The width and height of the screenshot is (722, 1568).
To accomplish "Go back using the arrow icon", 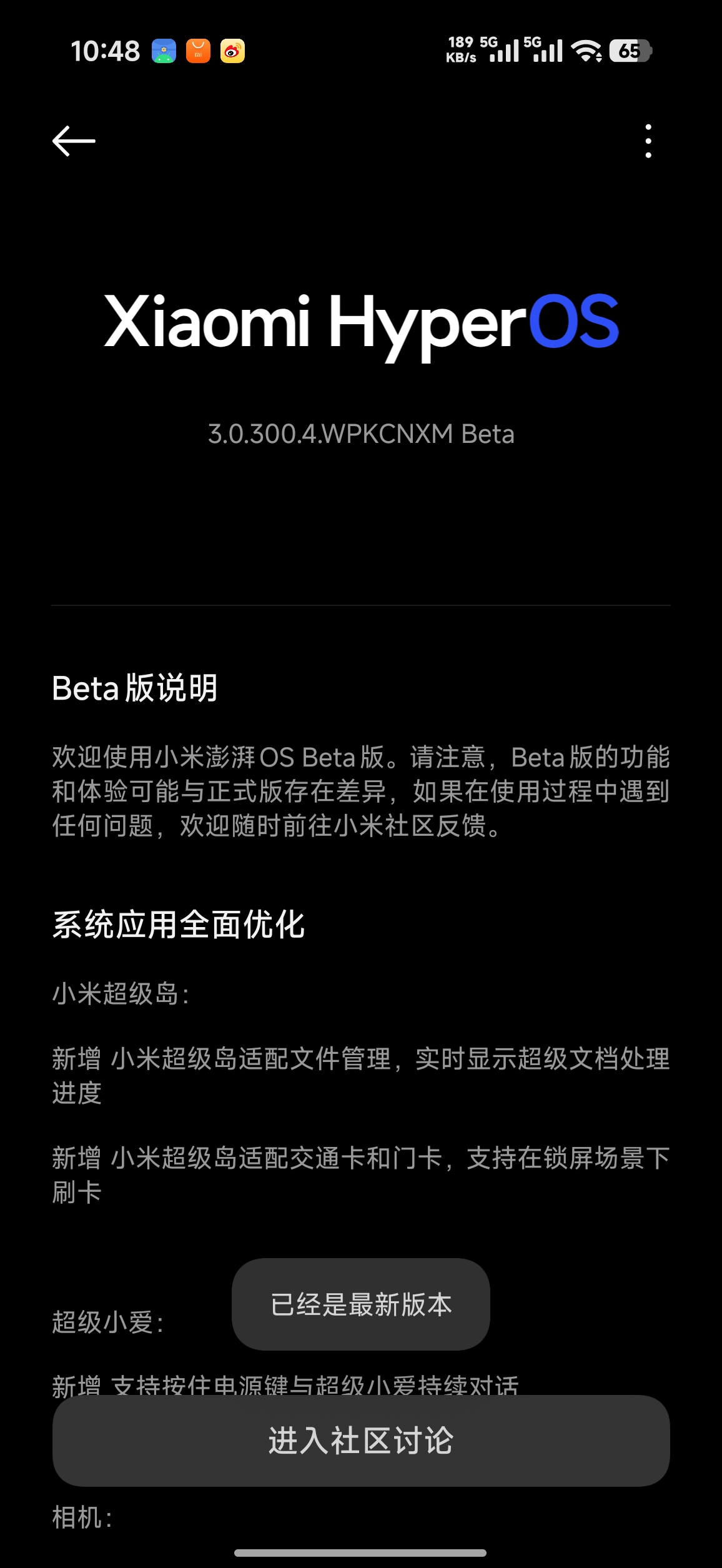I will click(x=74, y=141).
